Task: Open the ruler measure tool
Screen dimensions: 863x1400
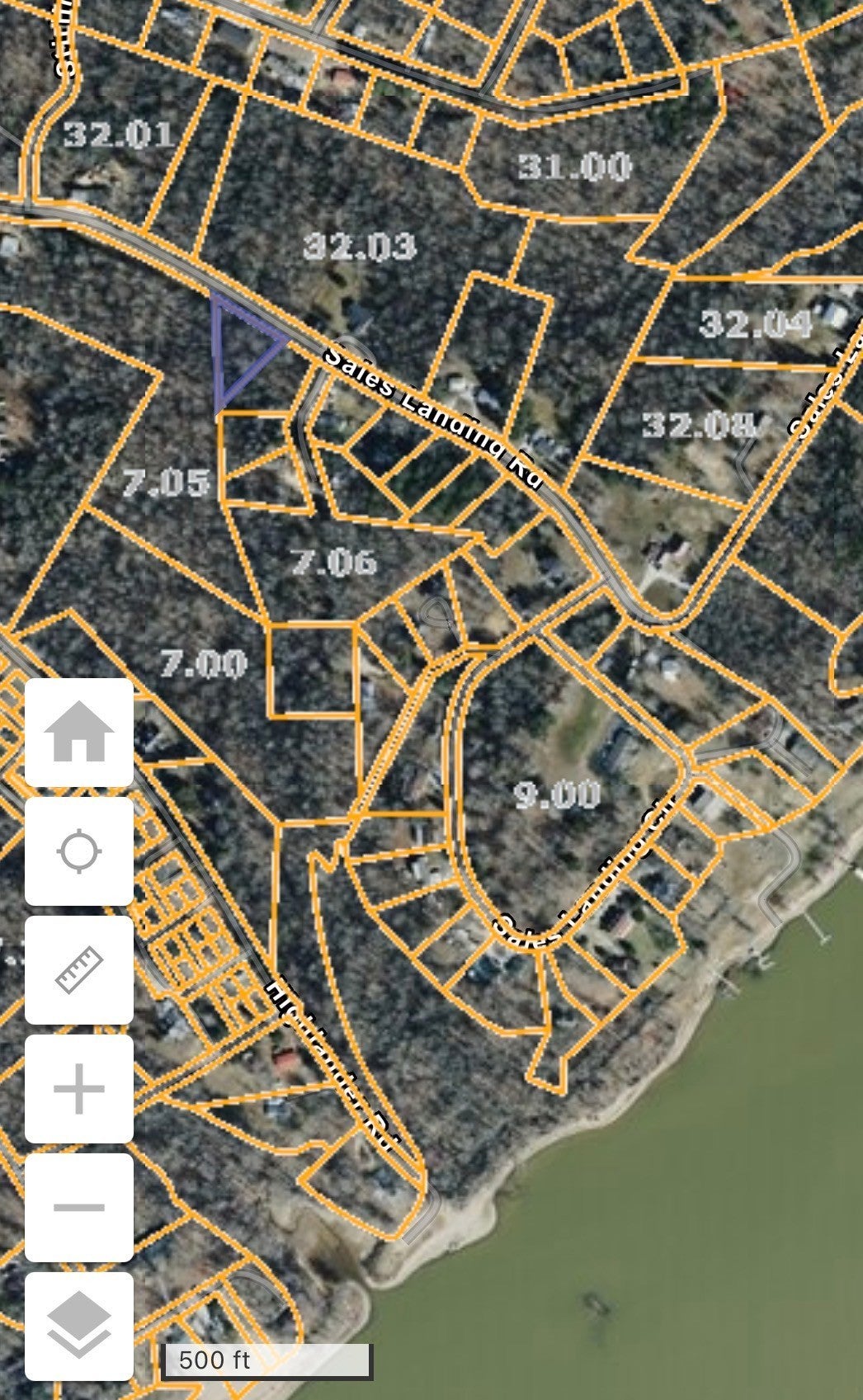Action: point(79,970)
